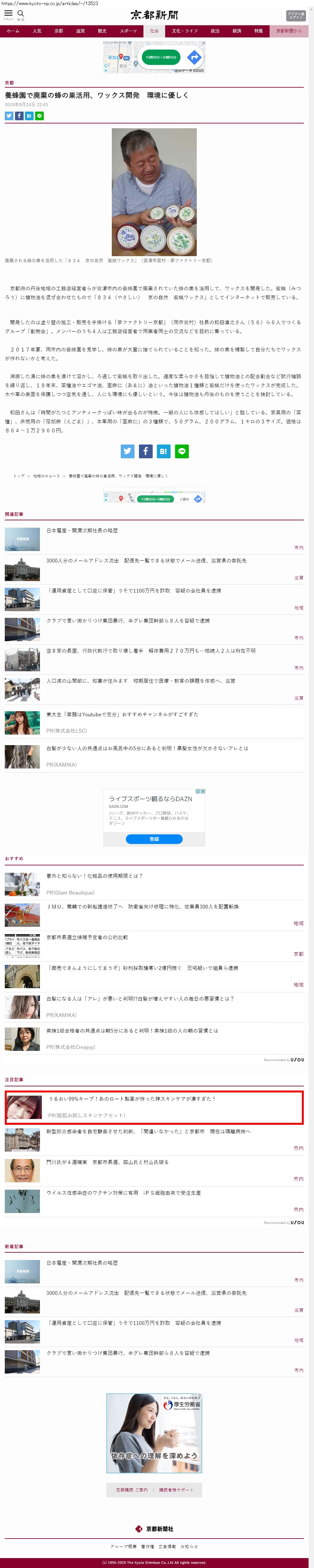The image size is (314, 1568).
Task: Open the 門川氏が4選確実 article
Action: 108,1162
